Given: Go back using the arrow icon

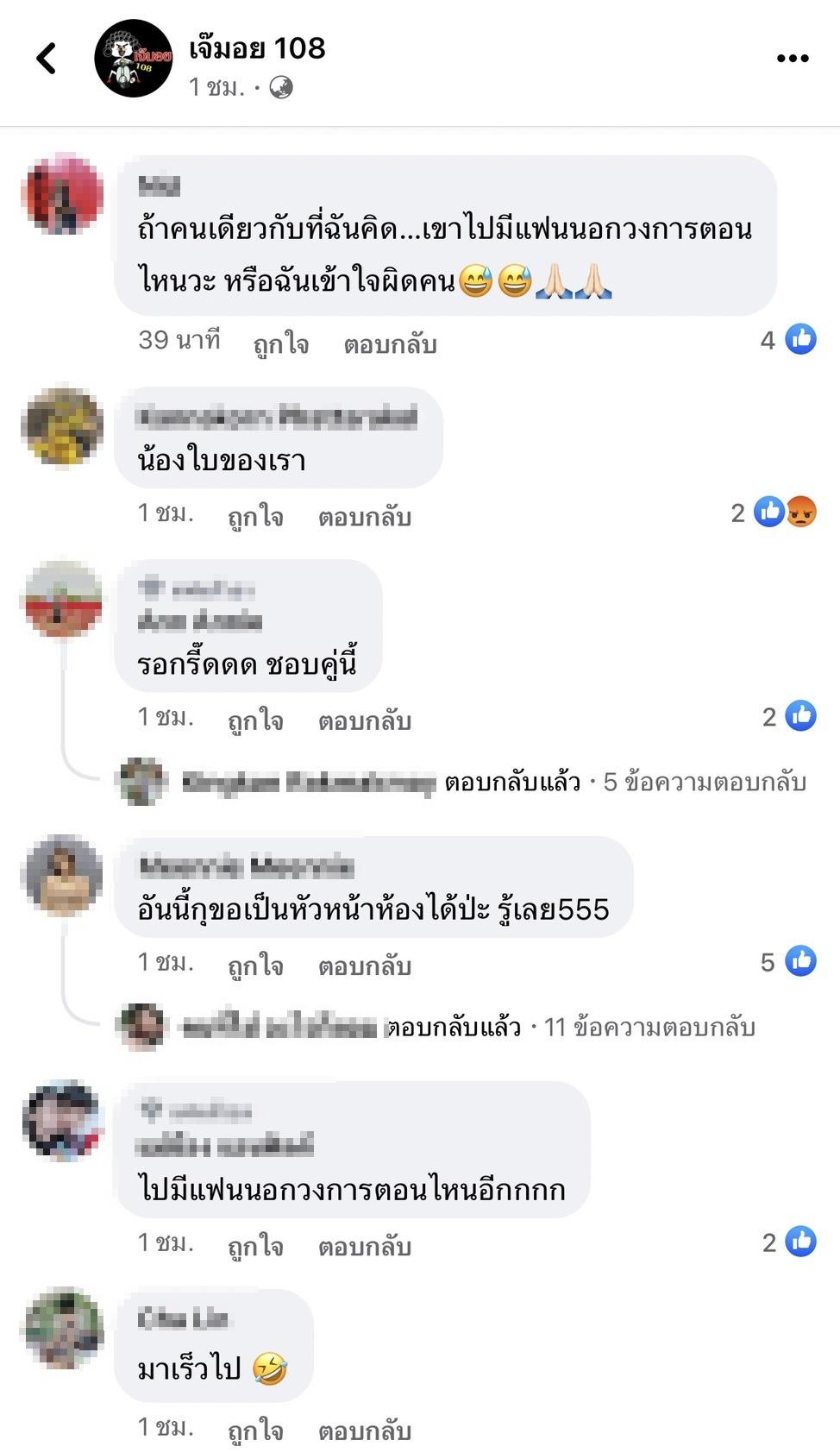Looking at the screenshot, I should (47, 59).
